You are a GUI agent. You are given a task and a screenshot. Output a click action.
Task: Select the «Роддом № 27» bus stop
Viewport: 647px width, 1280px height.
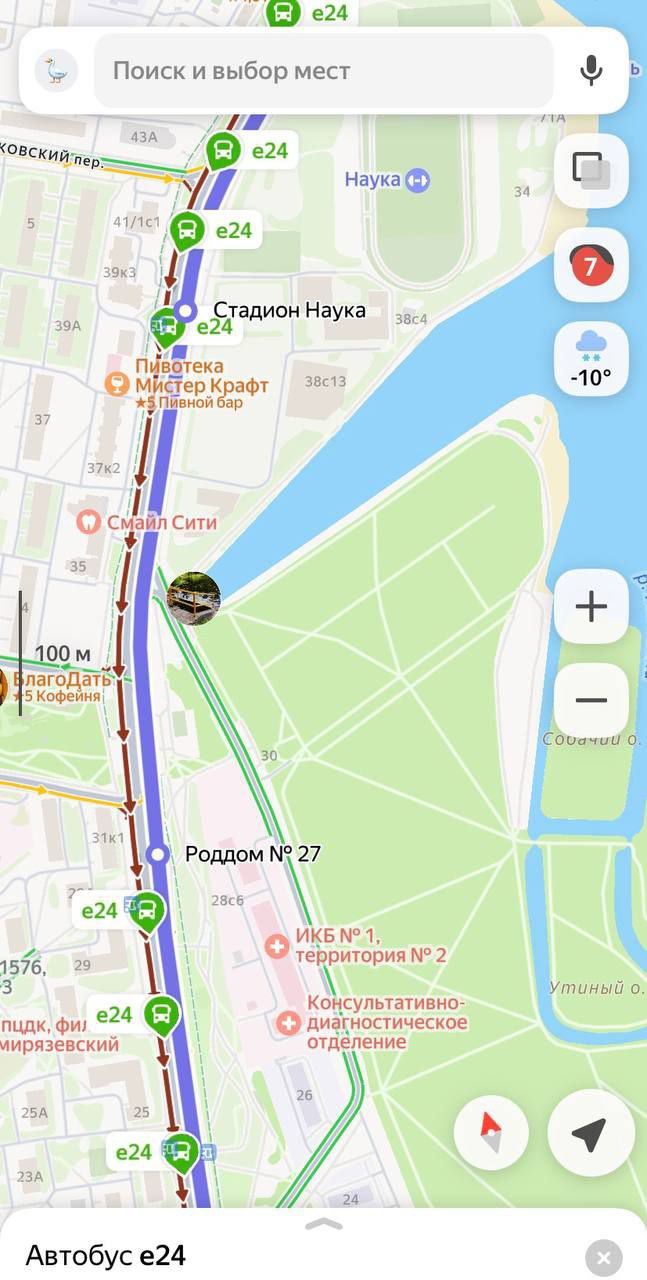pyautogui.click(x=157, y=854)
